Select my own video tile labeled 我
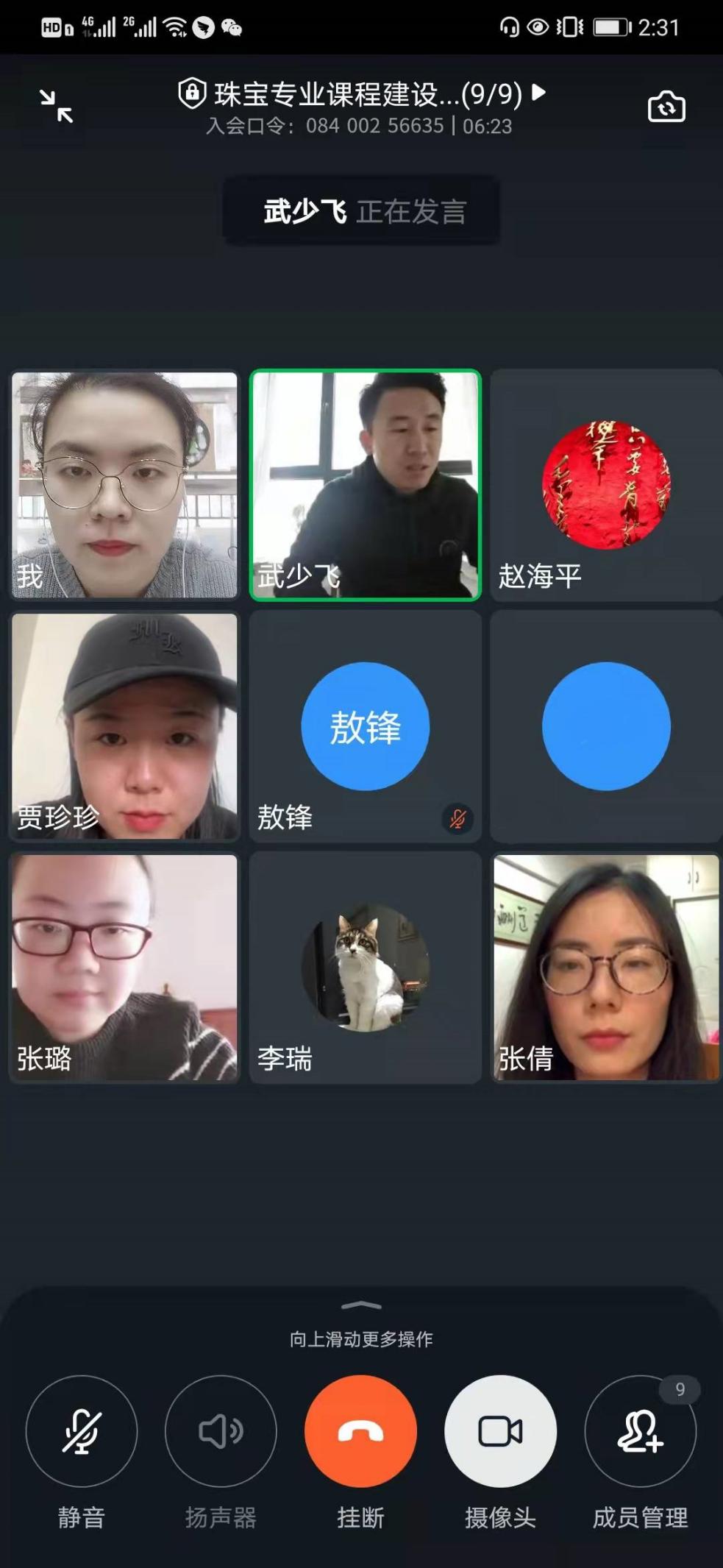The image size is (723, 1568). (x=124, y=485)
